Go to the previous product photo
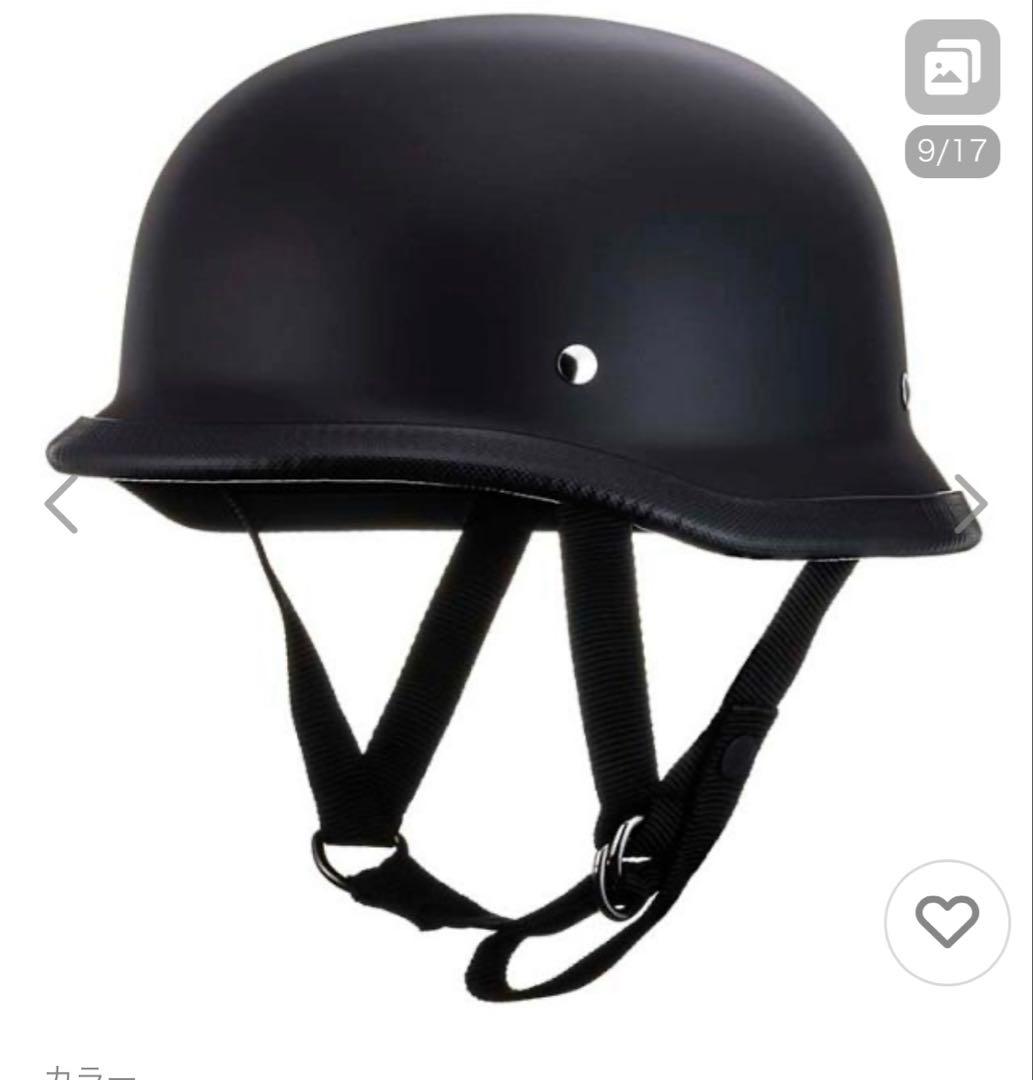The image size is (1033, 1080). pyautogui.click(x=62, y=502)
